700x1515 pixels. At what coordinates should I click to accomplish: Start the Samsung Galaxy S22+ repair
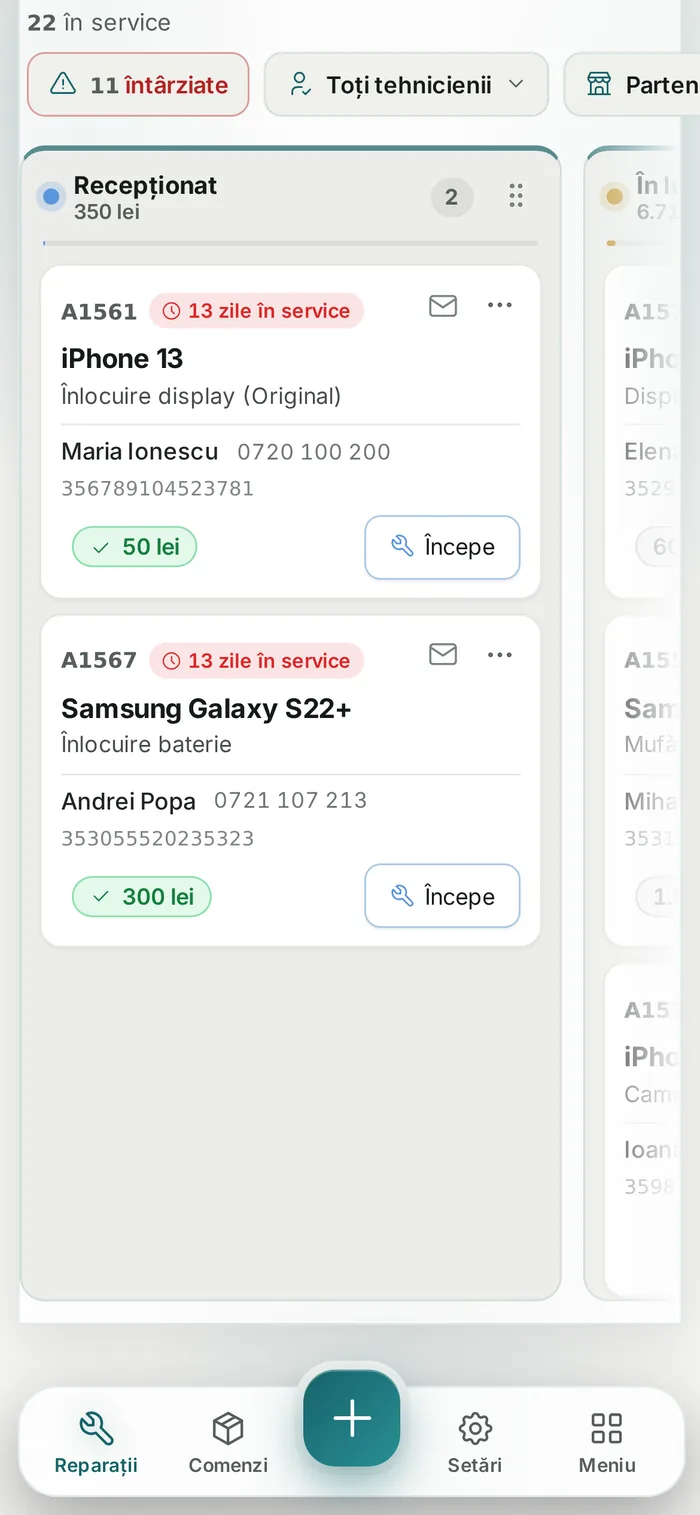tap(442, 896)
